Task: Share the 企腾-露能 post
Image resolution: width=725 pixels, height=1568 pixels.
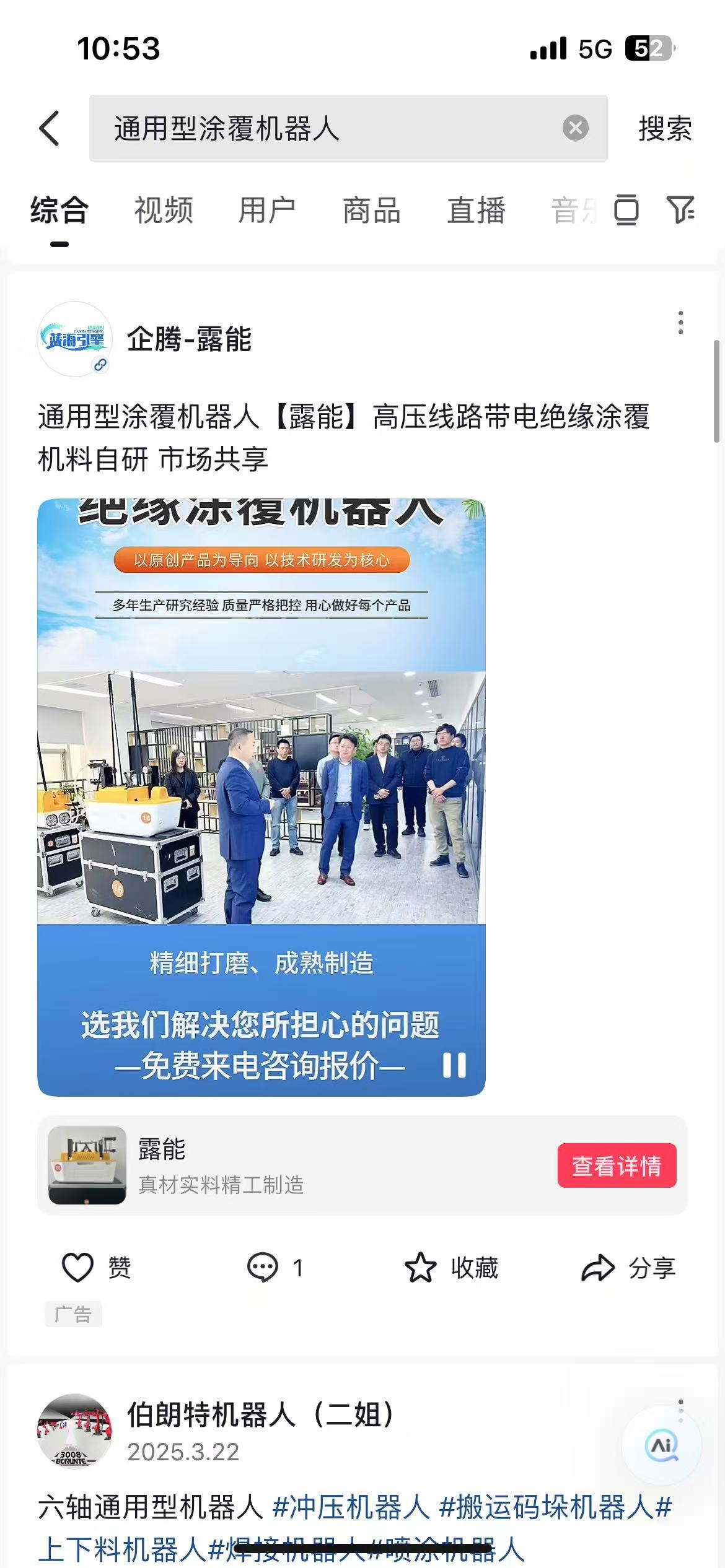Action: 598,1267
